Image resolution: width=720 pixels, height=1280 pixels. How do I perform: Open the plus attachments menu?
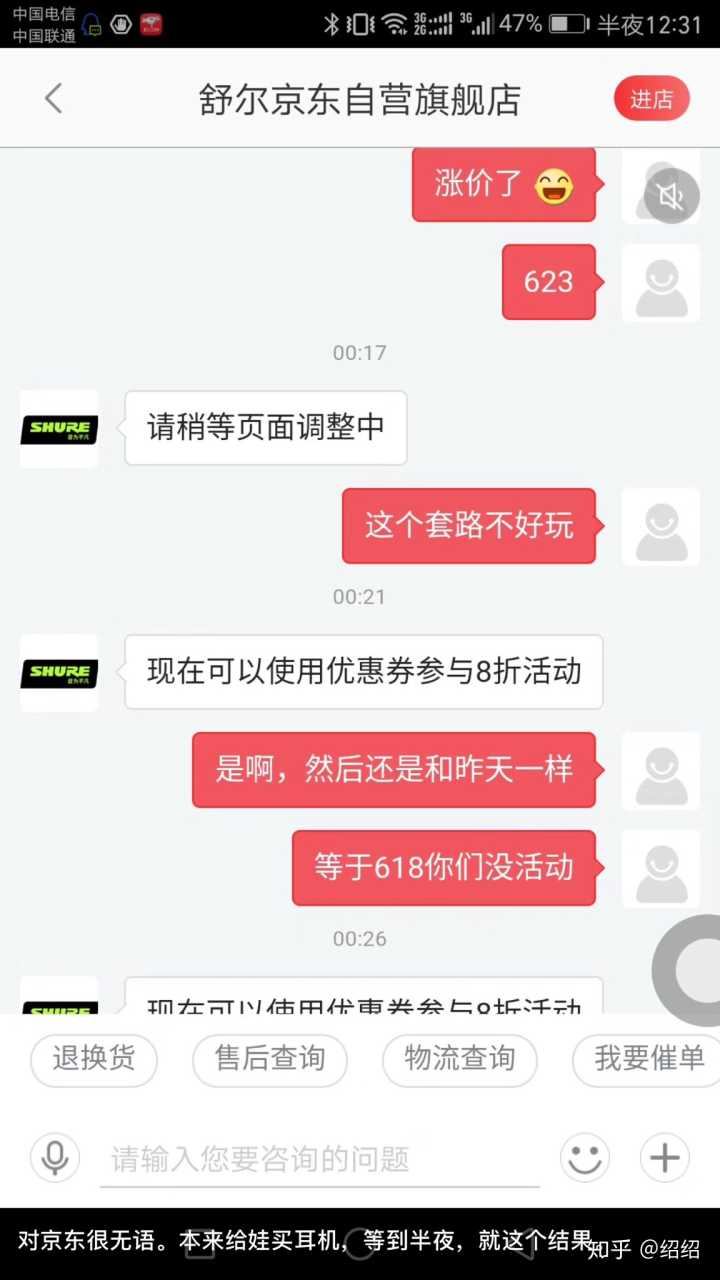click(x=665, y=1158)
